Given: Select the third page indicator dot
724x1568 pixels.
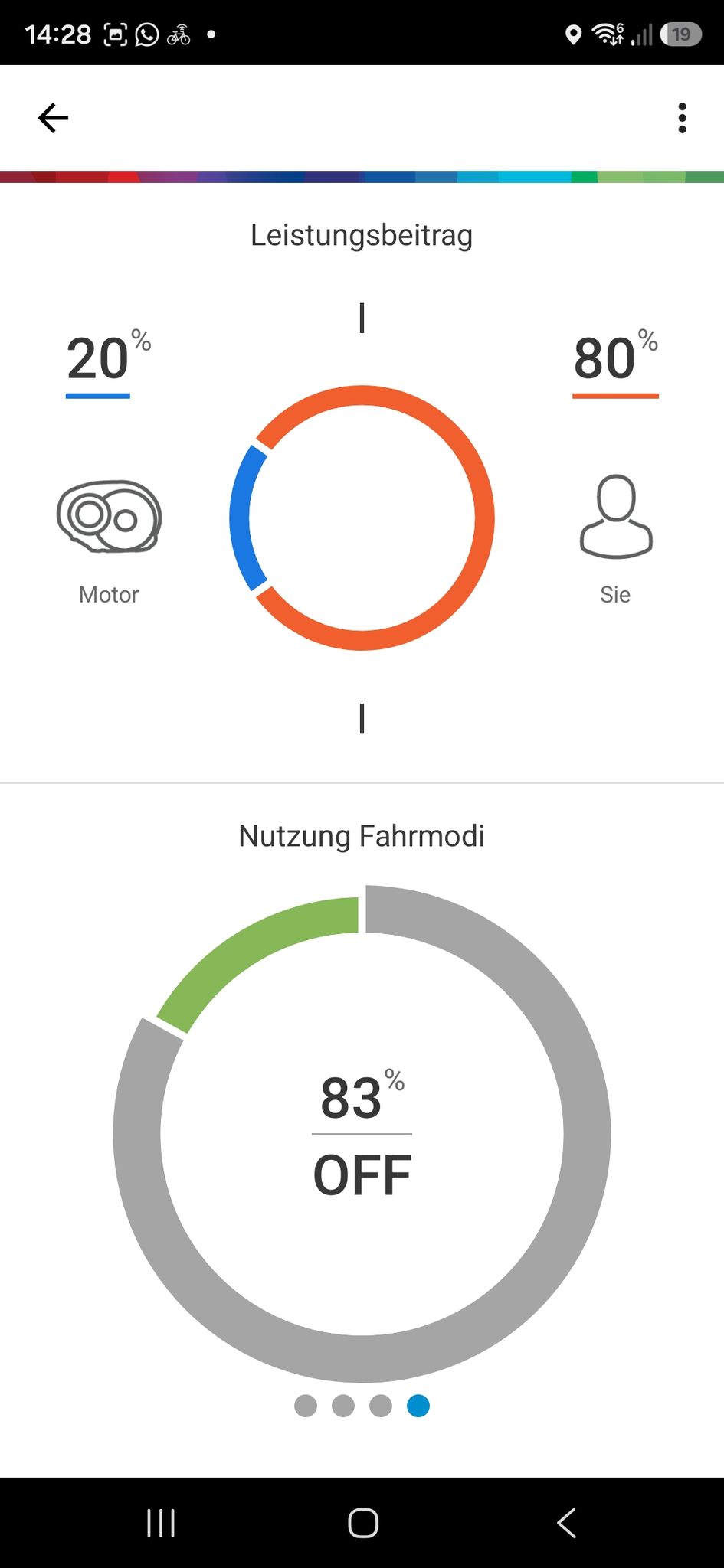Looking at the screenshot, I should coord(381,1406).
